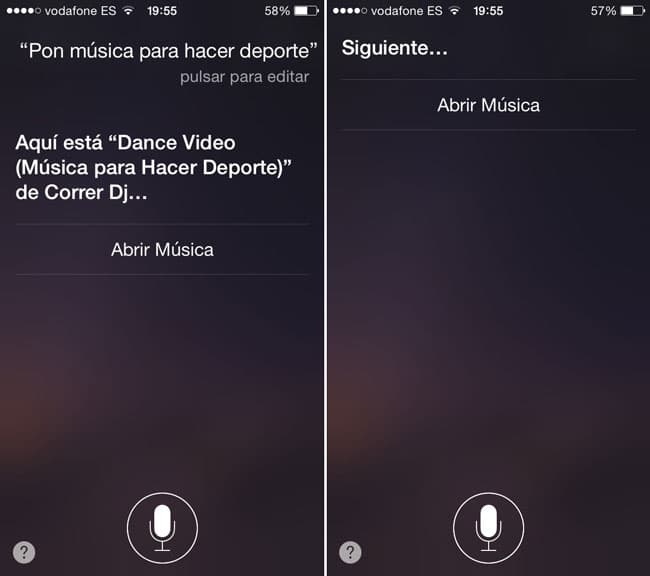
Task: Open Abrir Música under the Siguiente heading
Action: point(488,105)
